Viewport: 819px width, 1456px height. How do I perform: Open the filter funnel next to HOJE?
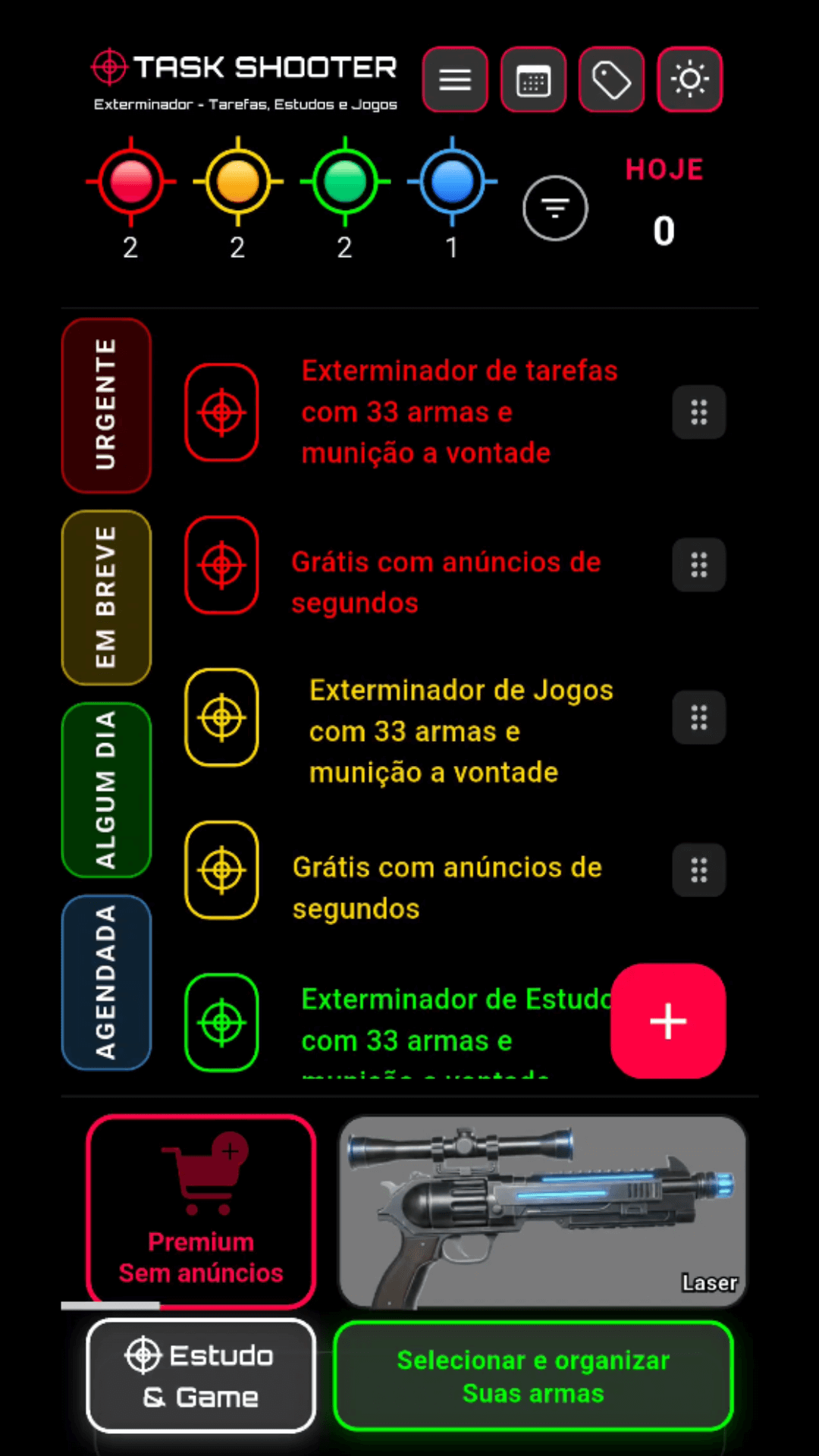[x=555, y=208]
